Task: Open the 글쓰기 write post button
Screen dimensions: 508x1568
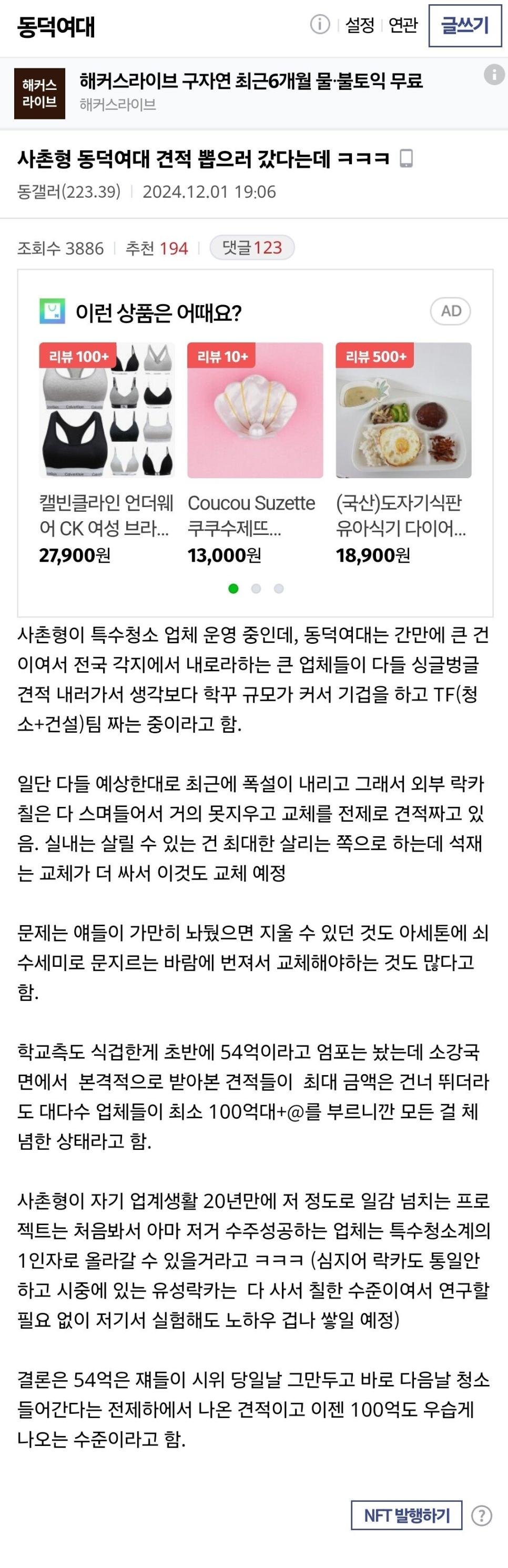Action: 465,26
